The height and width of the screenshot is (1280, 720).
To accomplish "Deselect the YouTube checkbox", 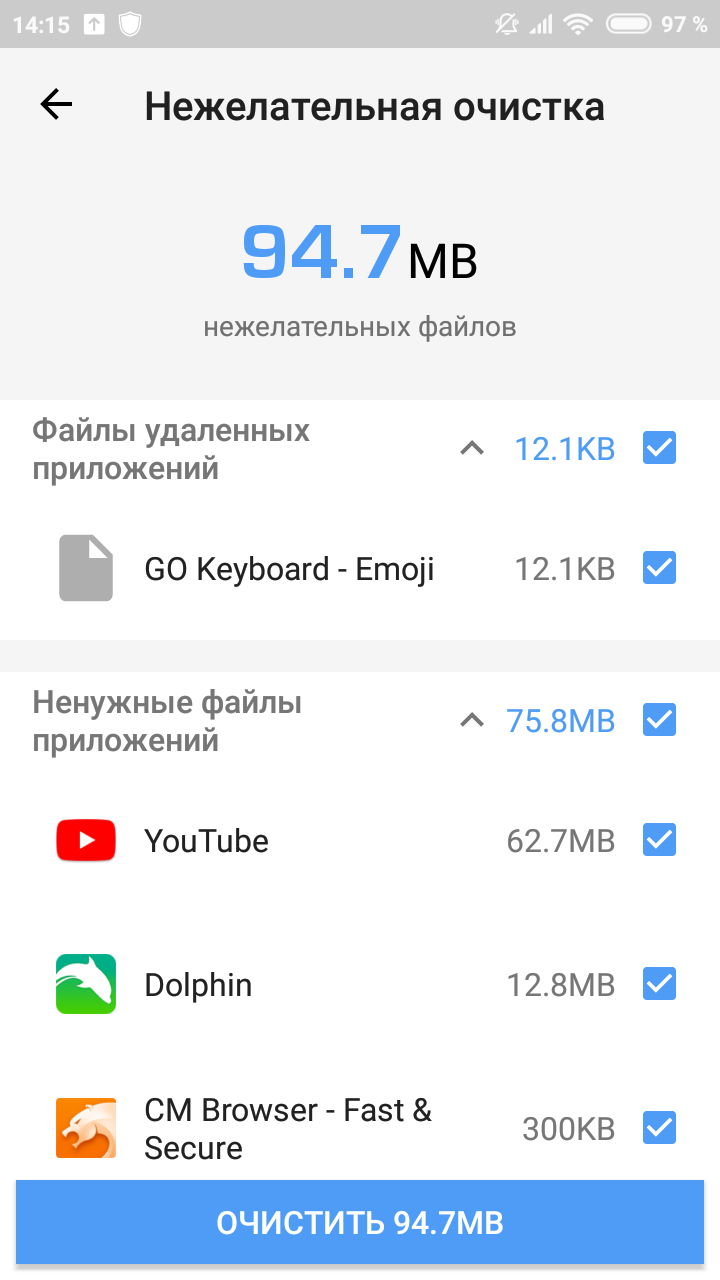I will 659,840.
